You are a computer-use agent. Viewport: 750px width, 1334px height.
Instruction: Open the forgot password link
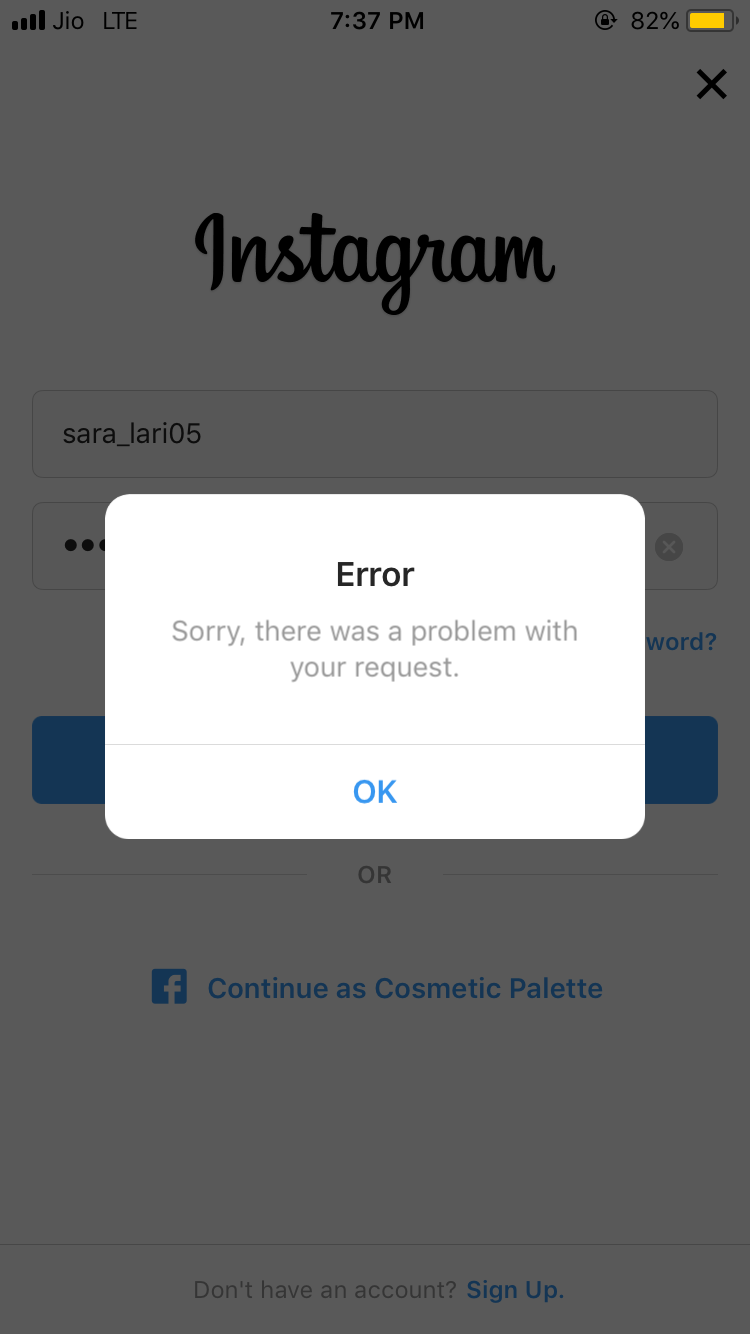(681, 642)
